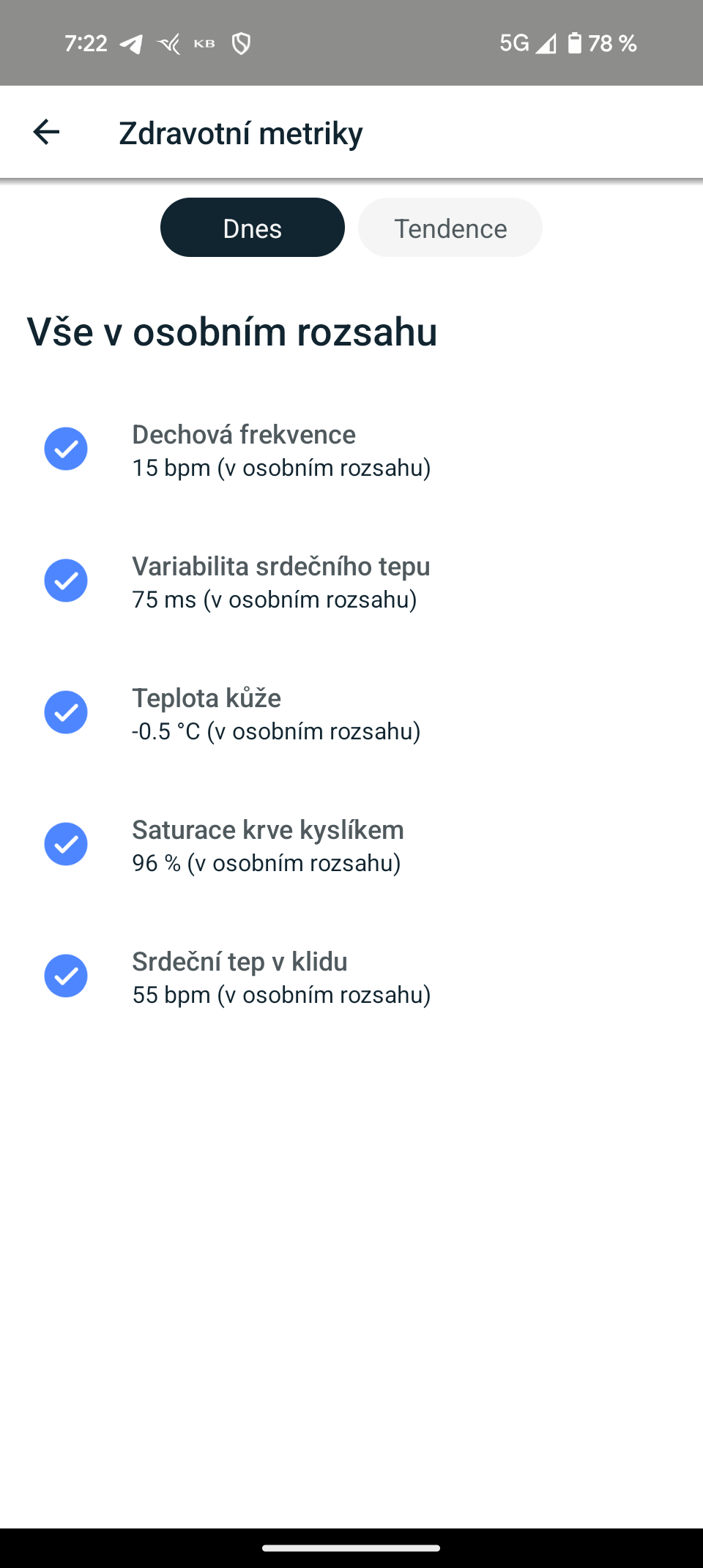Viewport: 703px width, 1568px height.
Task: Tap the battery icon showing 78 %
Action: click(x=576, y=42)
